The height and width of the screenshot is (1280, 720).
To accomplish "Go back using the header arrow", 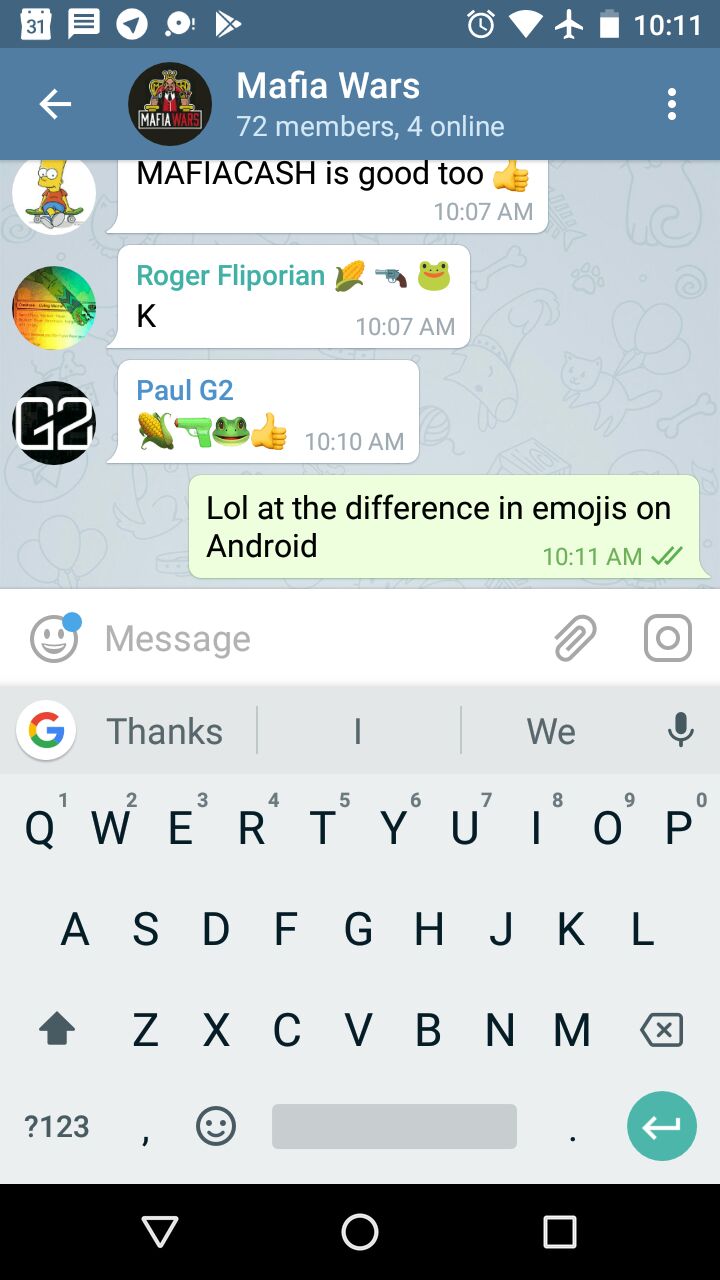I will pyautogui.click(x=55, y=104).
